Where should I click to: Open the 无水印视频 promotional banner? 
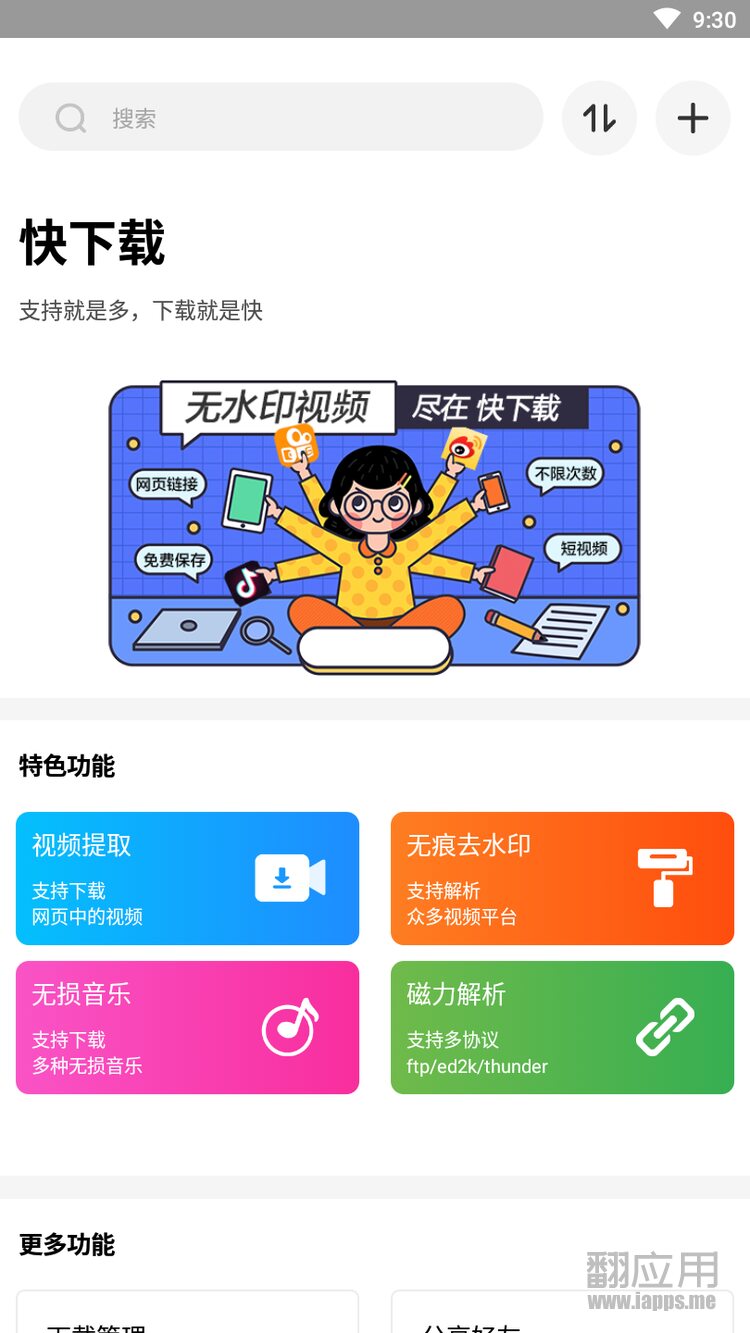click(x=374, y=526)
